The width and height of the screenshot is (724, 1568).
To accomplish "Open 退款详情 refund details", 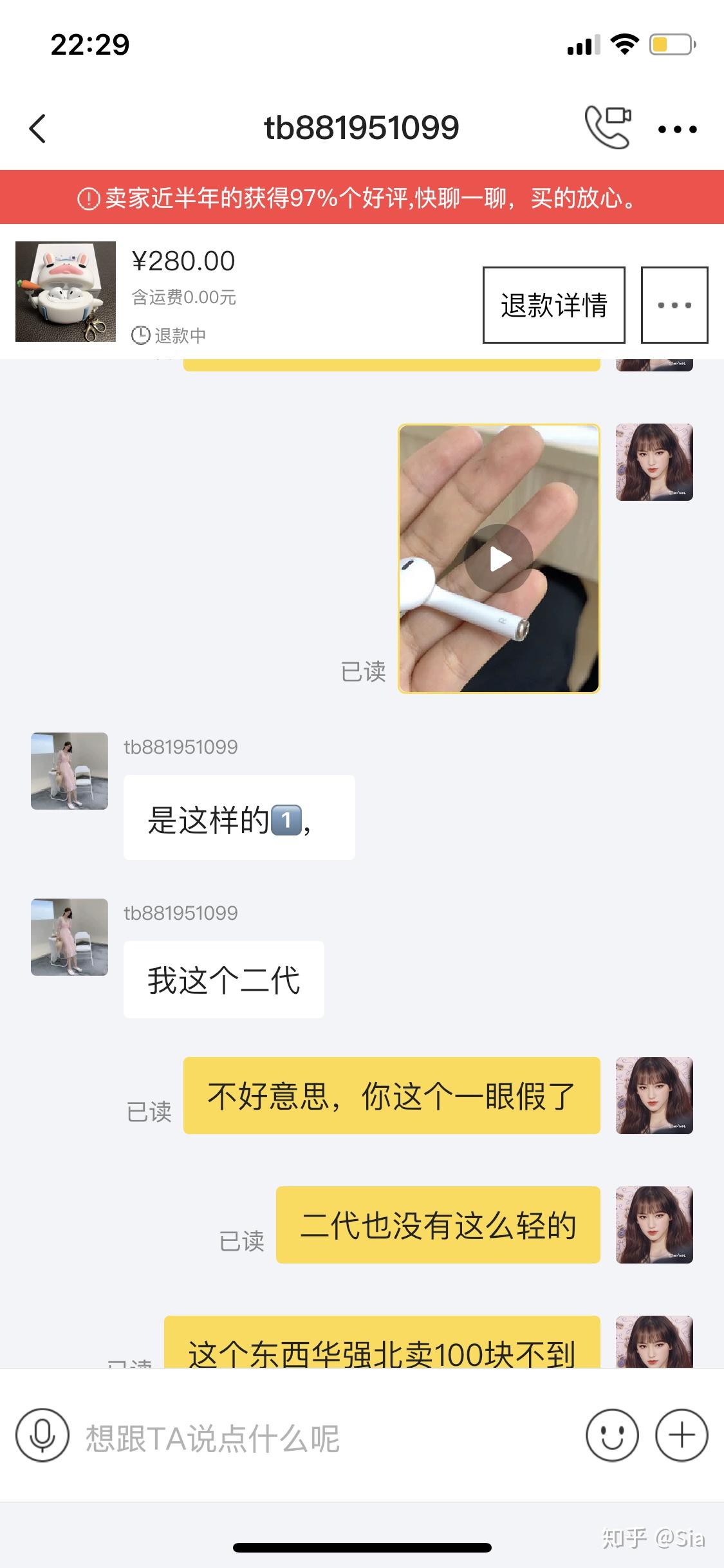I will tap(553, 304).
